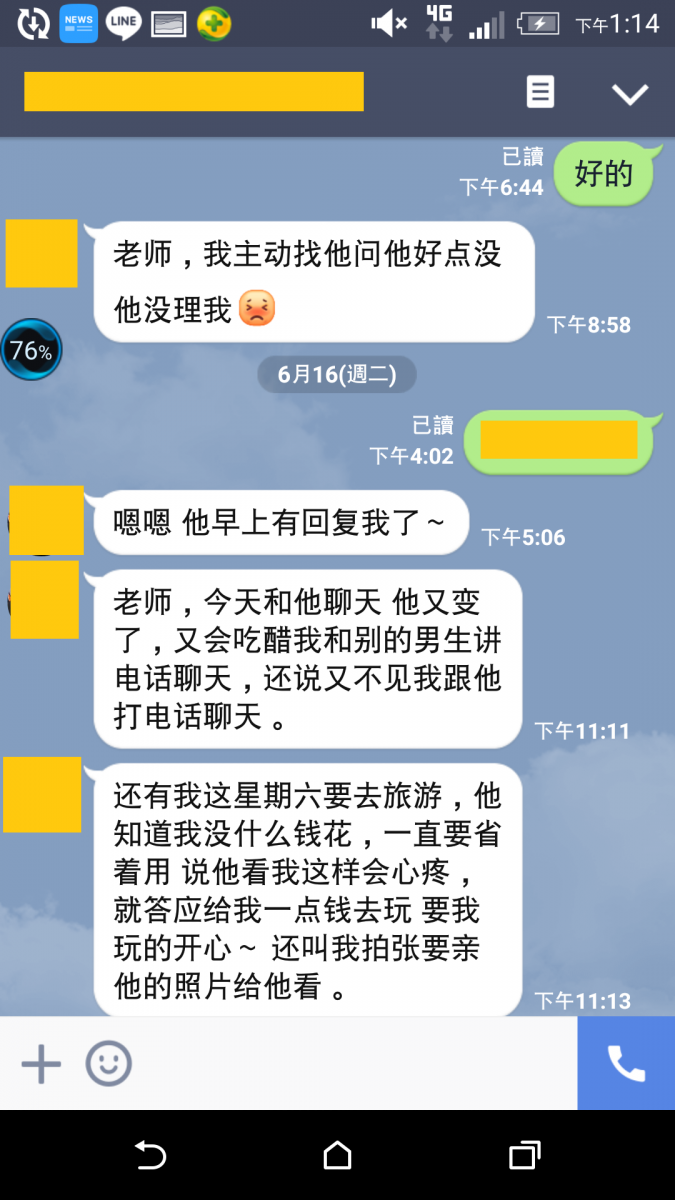Open the chat notes icon
The width and height of the screenshot is (675, 1200).
pyautogui.click(x=540, y=93)
